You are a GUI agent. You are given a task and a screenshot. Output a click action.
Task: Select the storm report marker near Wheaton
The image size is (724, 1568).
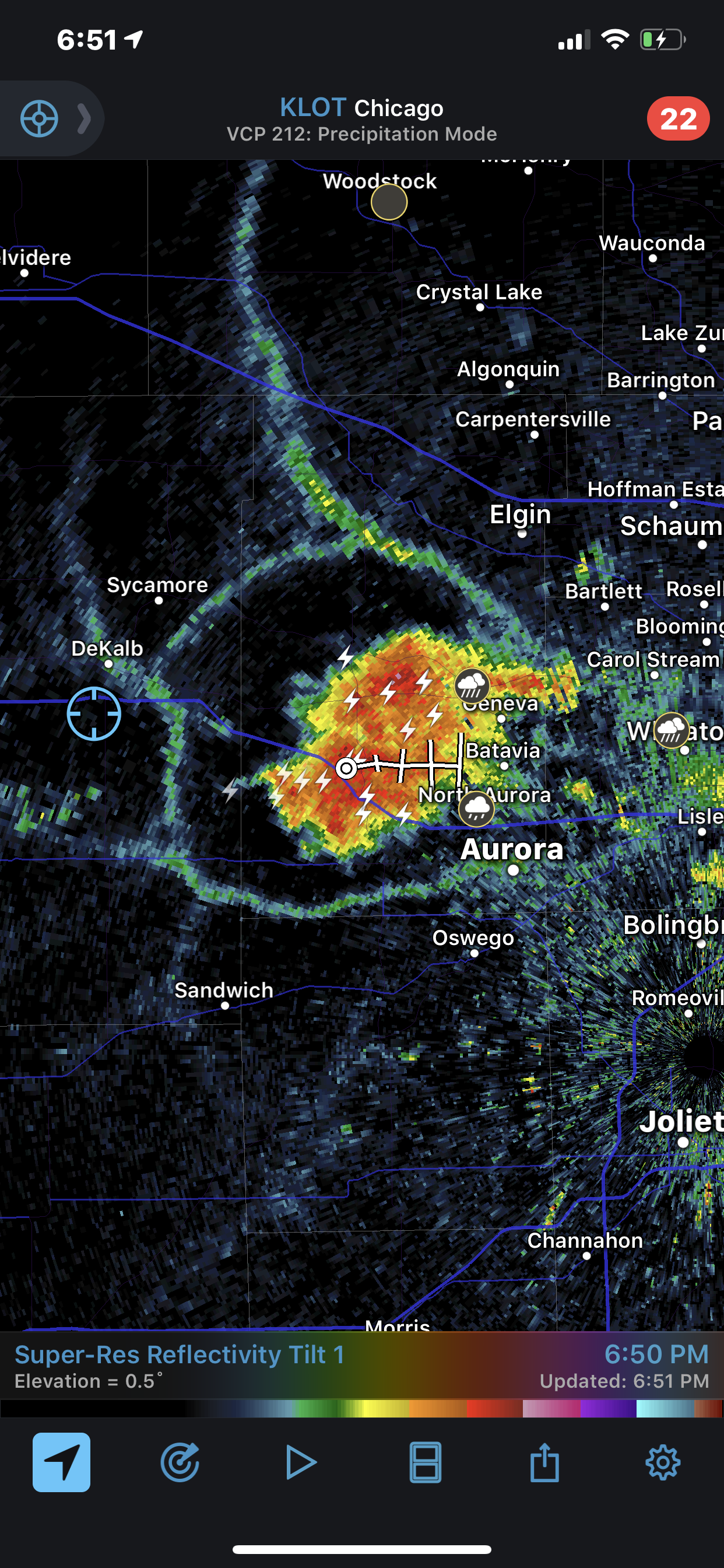coord(672,730)
